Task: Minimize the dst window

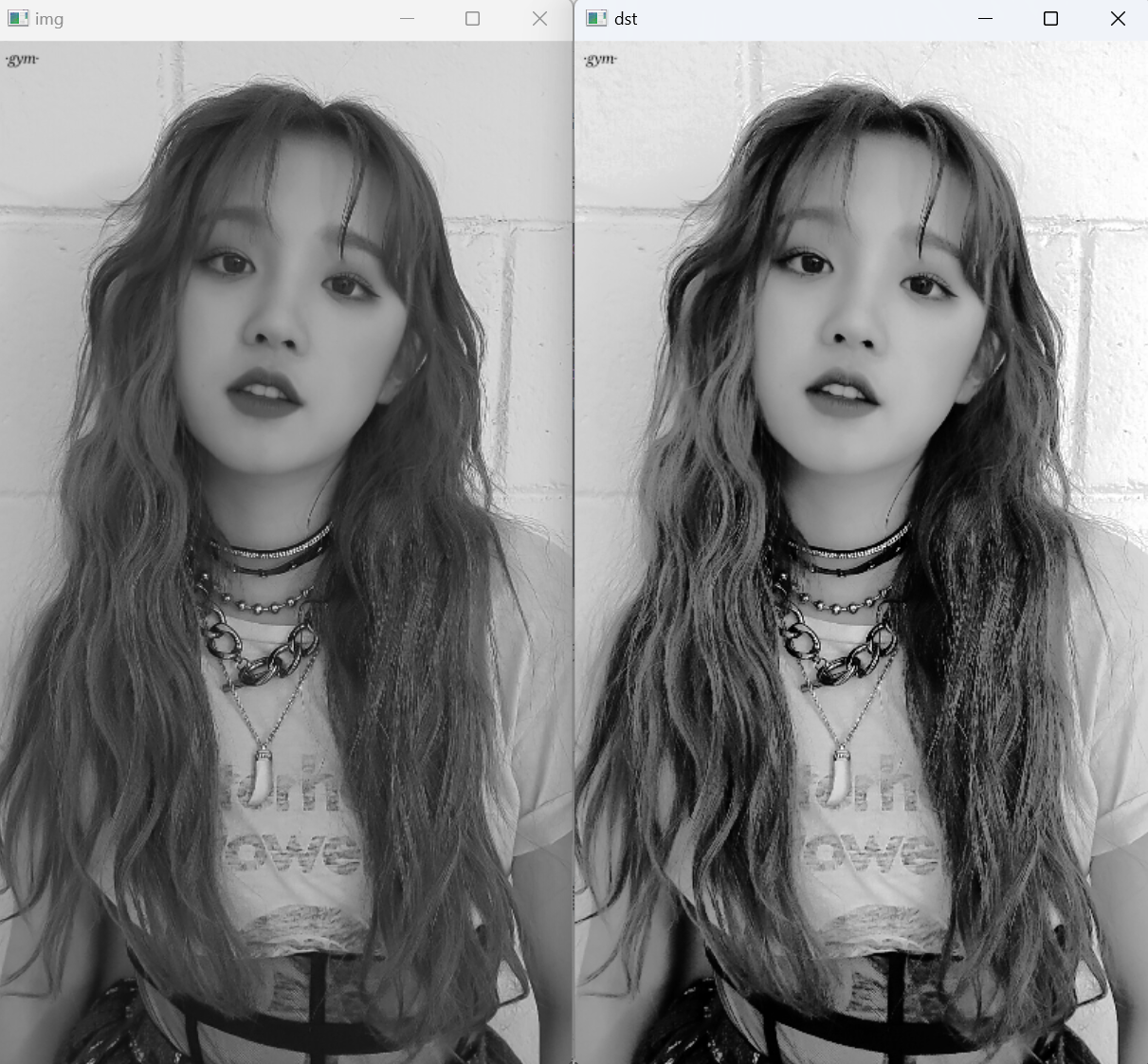Action: click(985, 19)
